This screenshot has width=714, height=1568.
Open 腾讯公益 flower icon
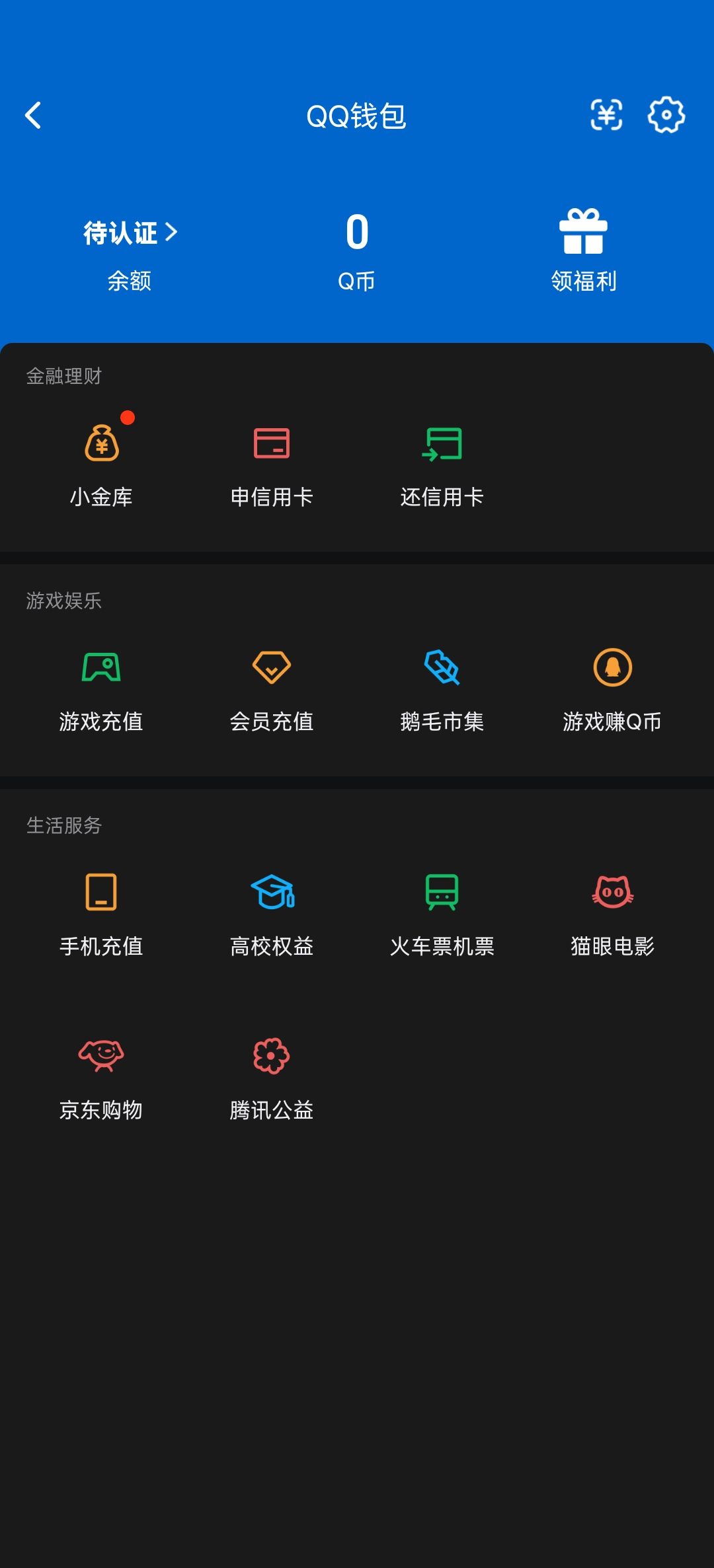click(272, 1055)
